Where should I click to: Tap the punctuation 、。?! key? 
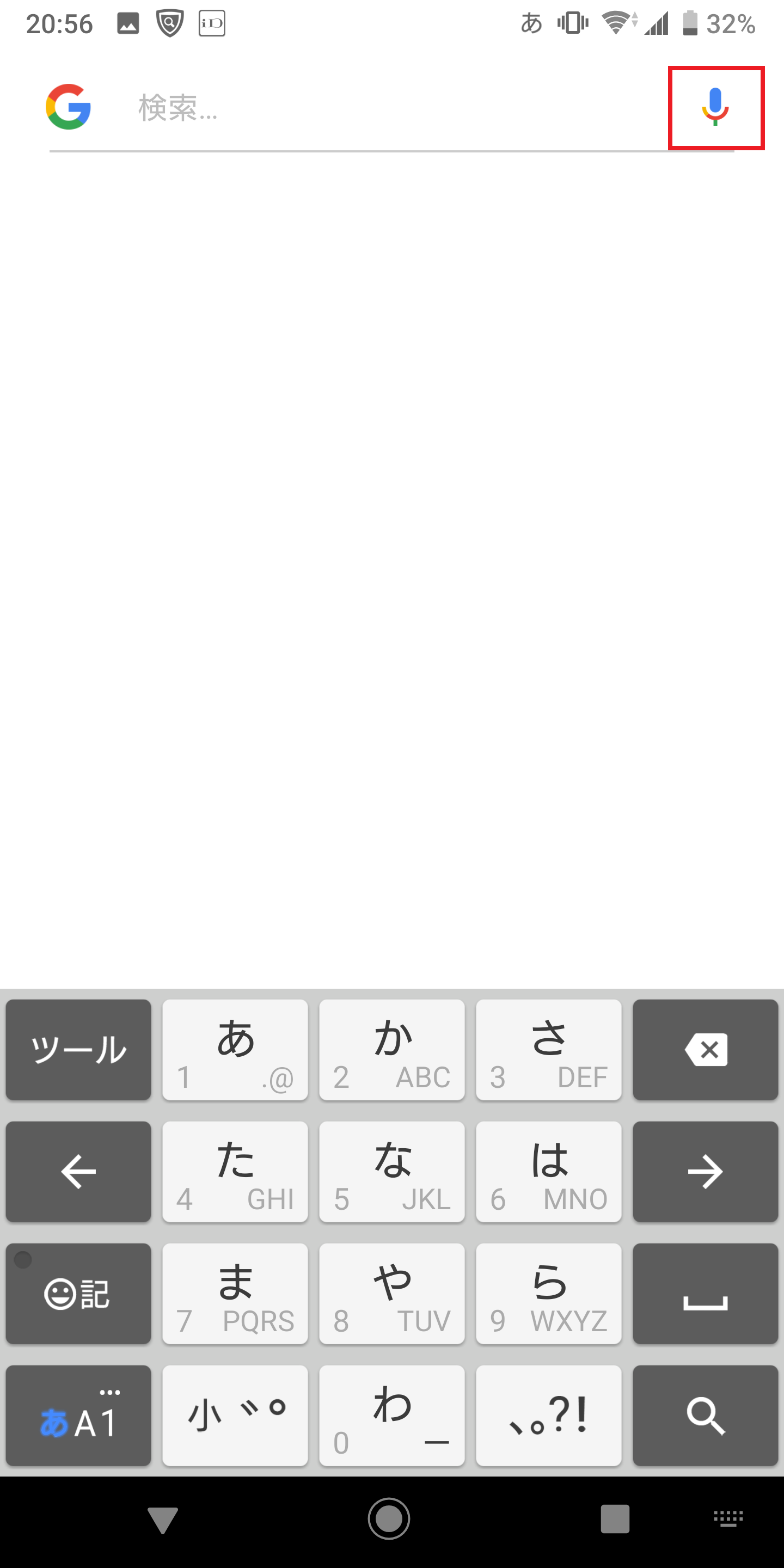click(548, 1415)
